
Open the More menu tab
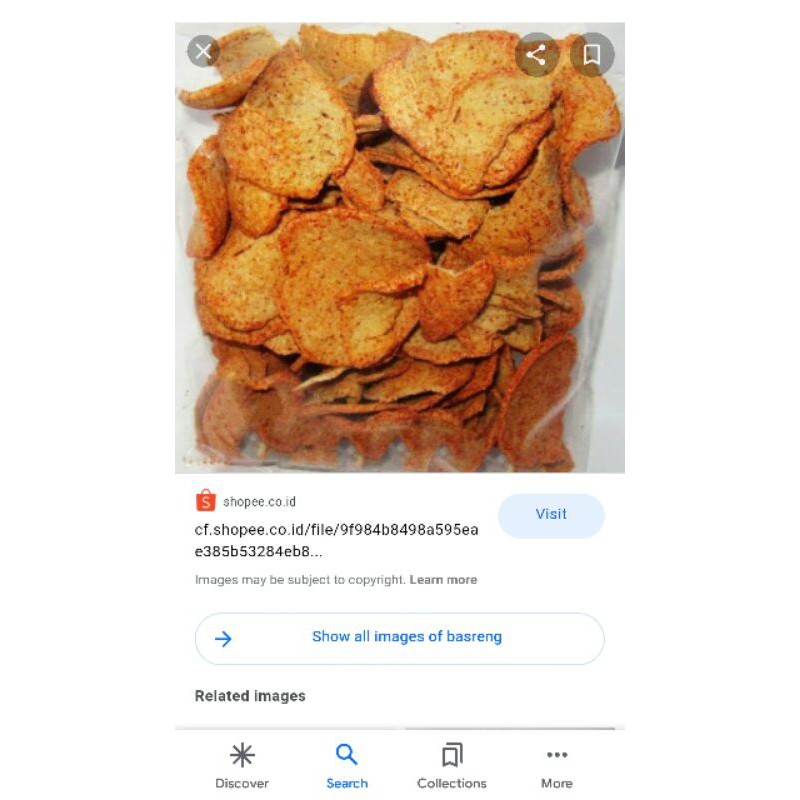557,766
